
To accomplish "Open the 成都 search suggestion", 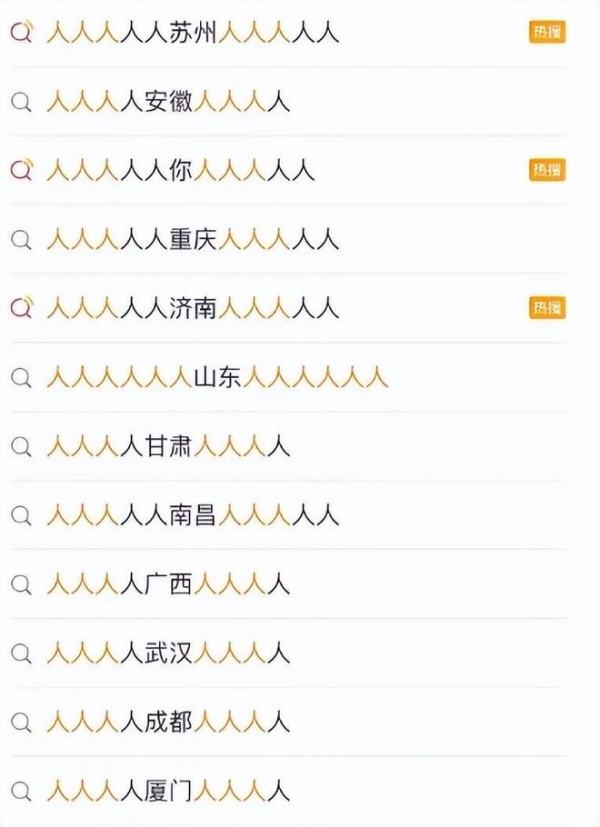I will coord(168,722).
